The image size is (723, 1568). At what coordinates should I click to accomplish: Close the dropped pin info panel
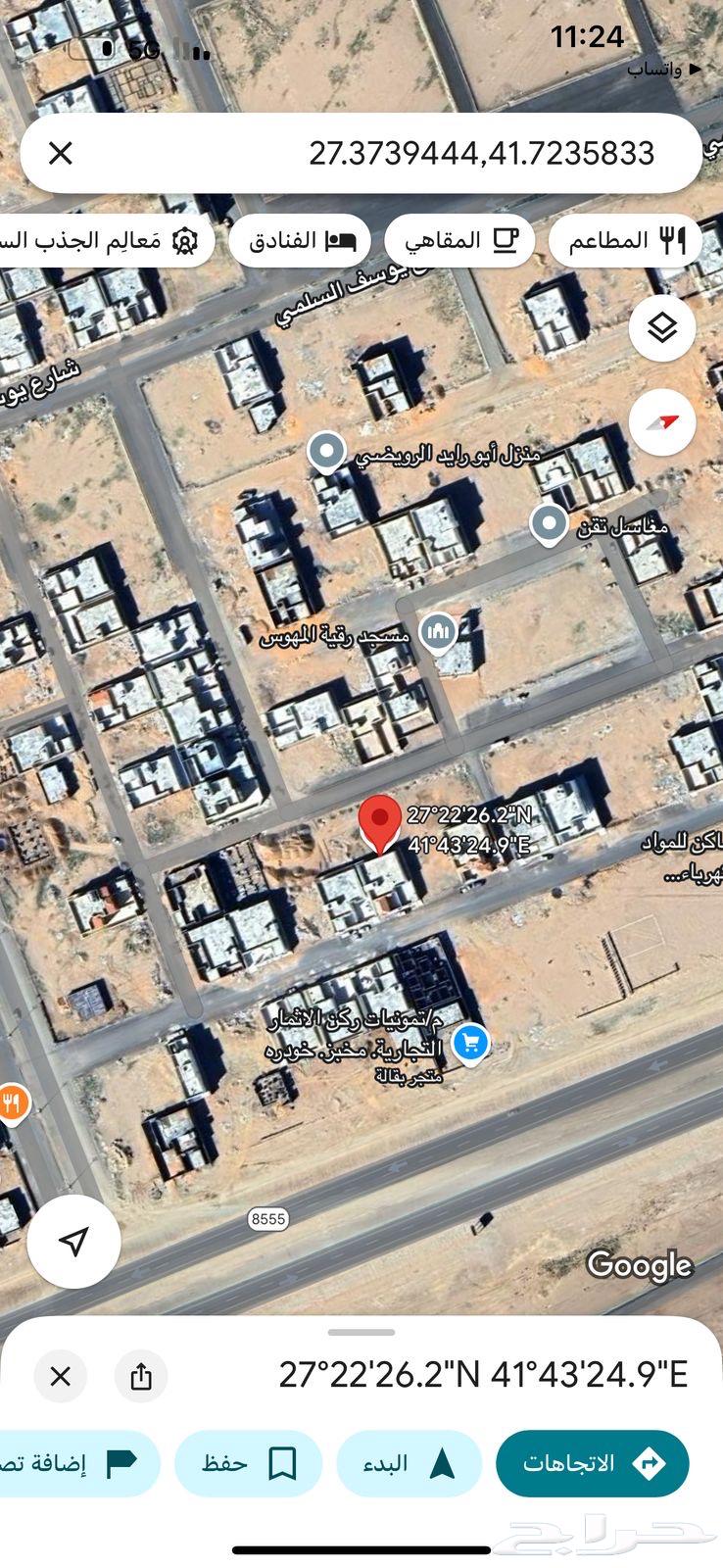pyautogui.click(x=61, y=1376)
